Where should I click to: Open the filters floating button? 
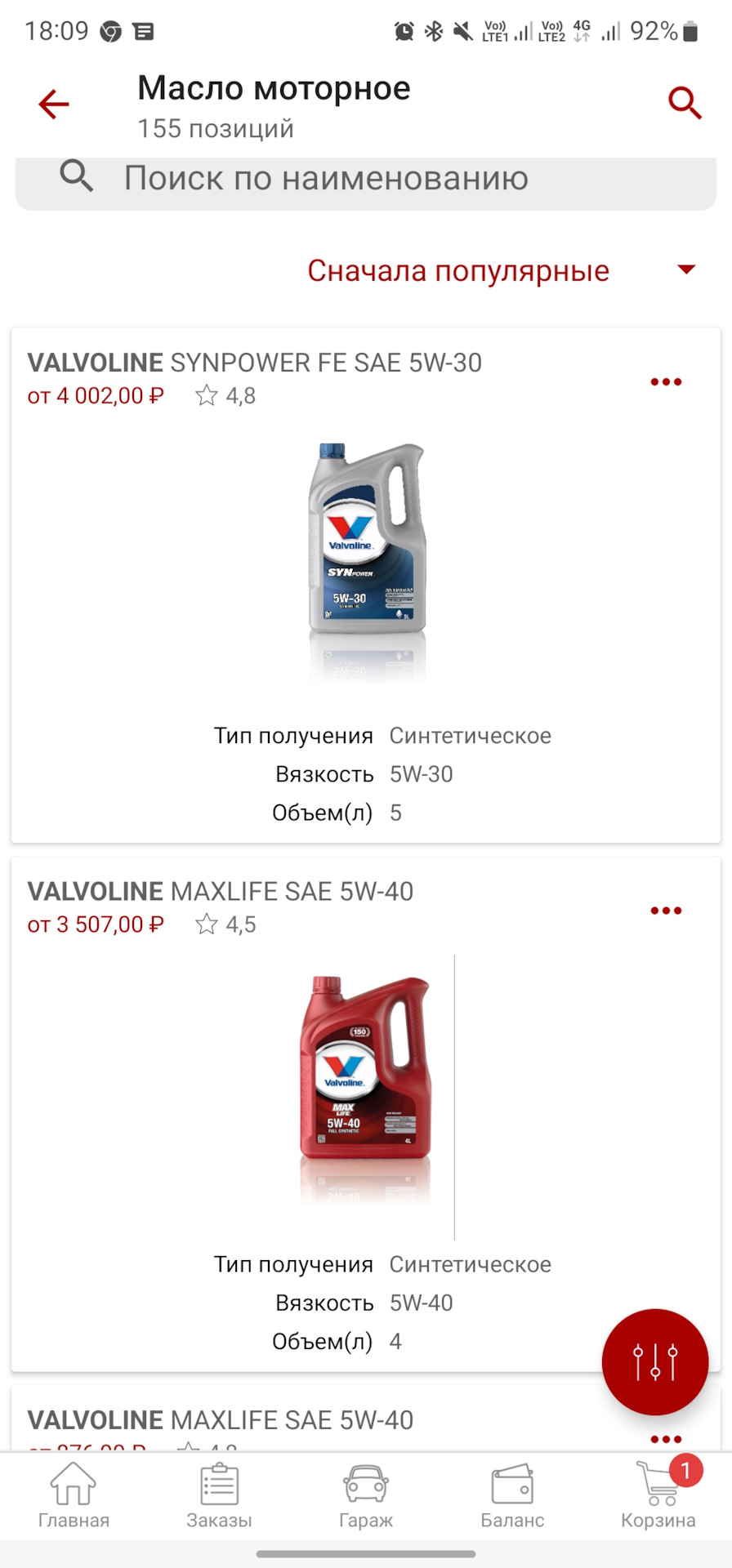pos(655,1361)
